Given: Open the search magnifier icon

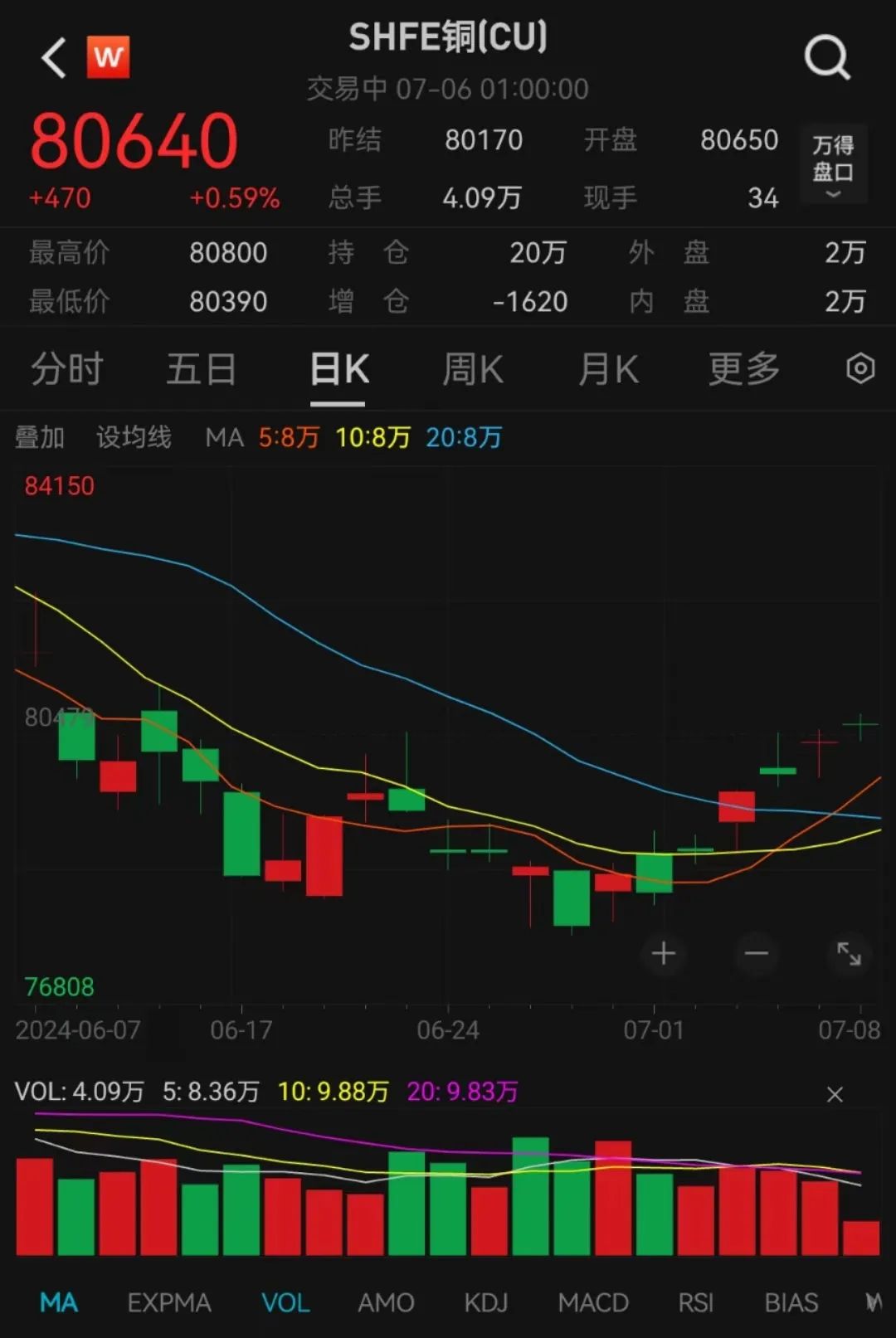Looking at the screenshot, I should coord(827,58).
